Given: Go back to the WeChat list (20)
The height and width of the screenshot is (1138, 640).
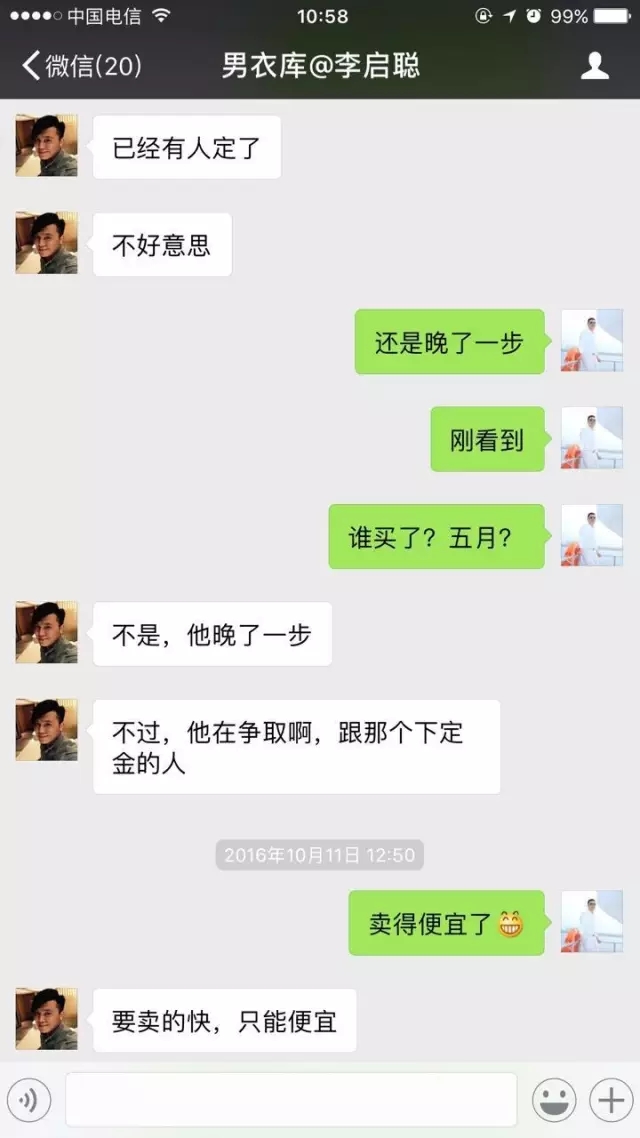Looking at the screenshot, I should point(81,66).
